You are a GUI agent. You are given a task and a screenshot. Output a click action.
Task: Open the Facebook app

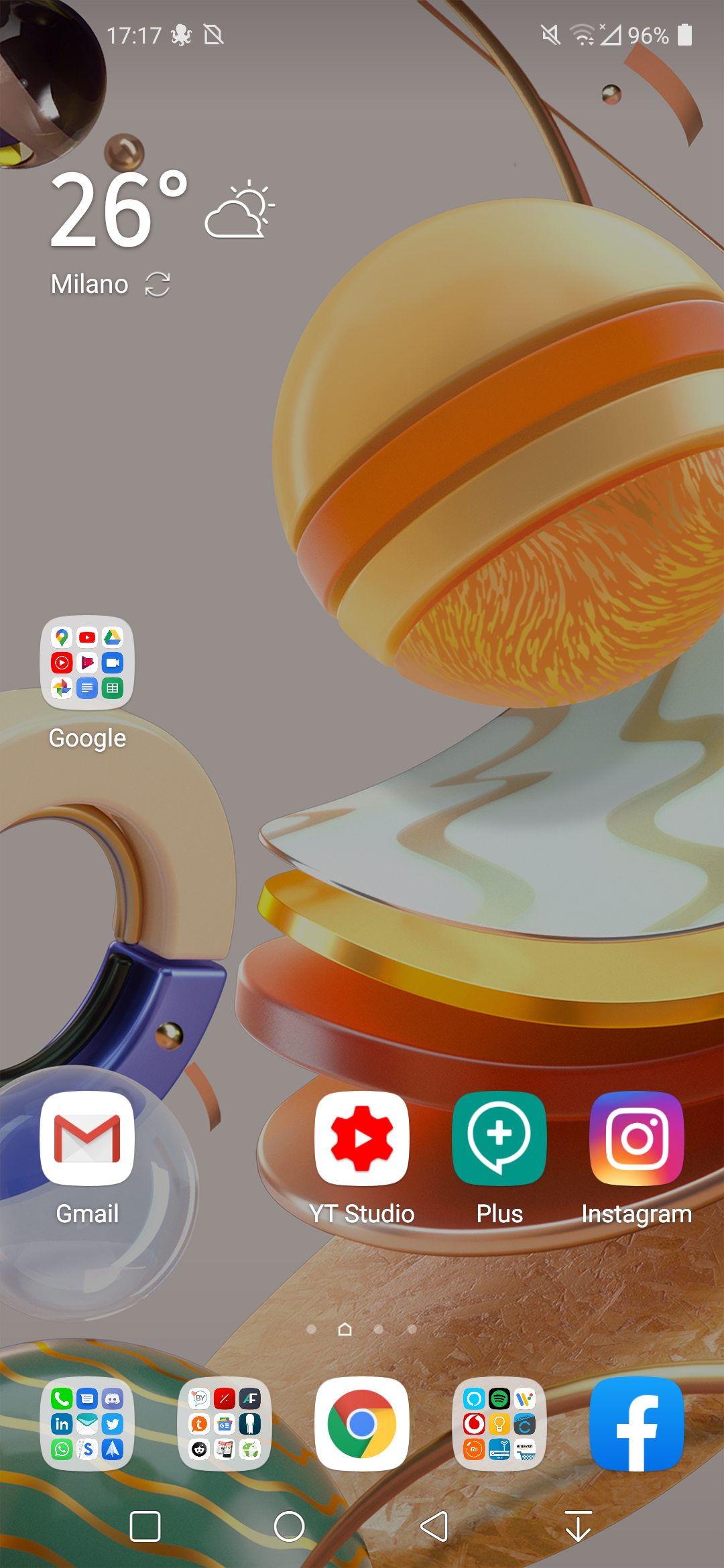click(637, 1423)
